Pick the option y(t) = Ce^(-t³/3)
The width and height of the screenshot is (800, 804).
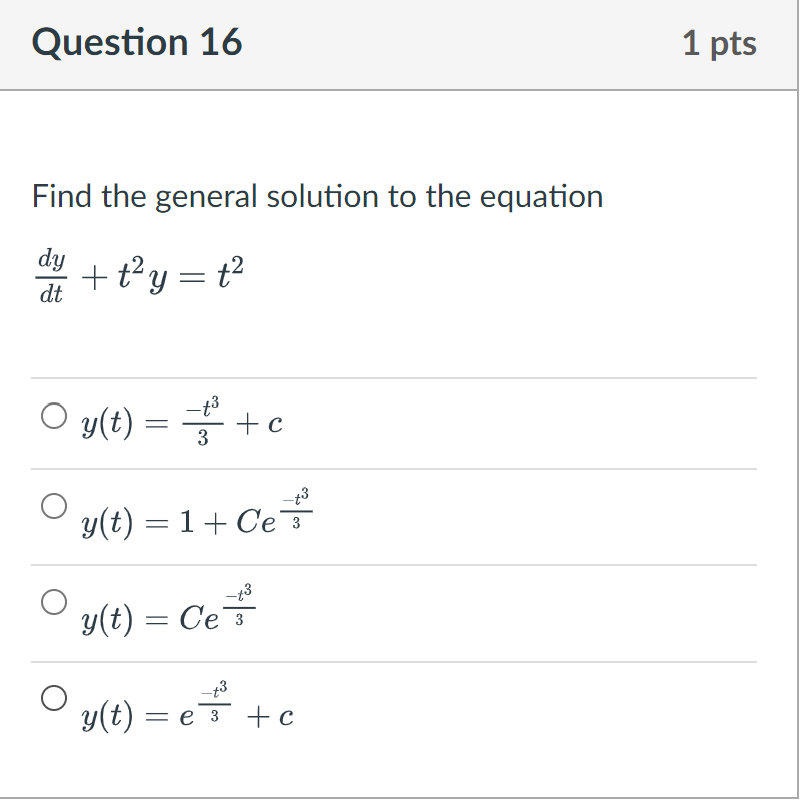52,601
